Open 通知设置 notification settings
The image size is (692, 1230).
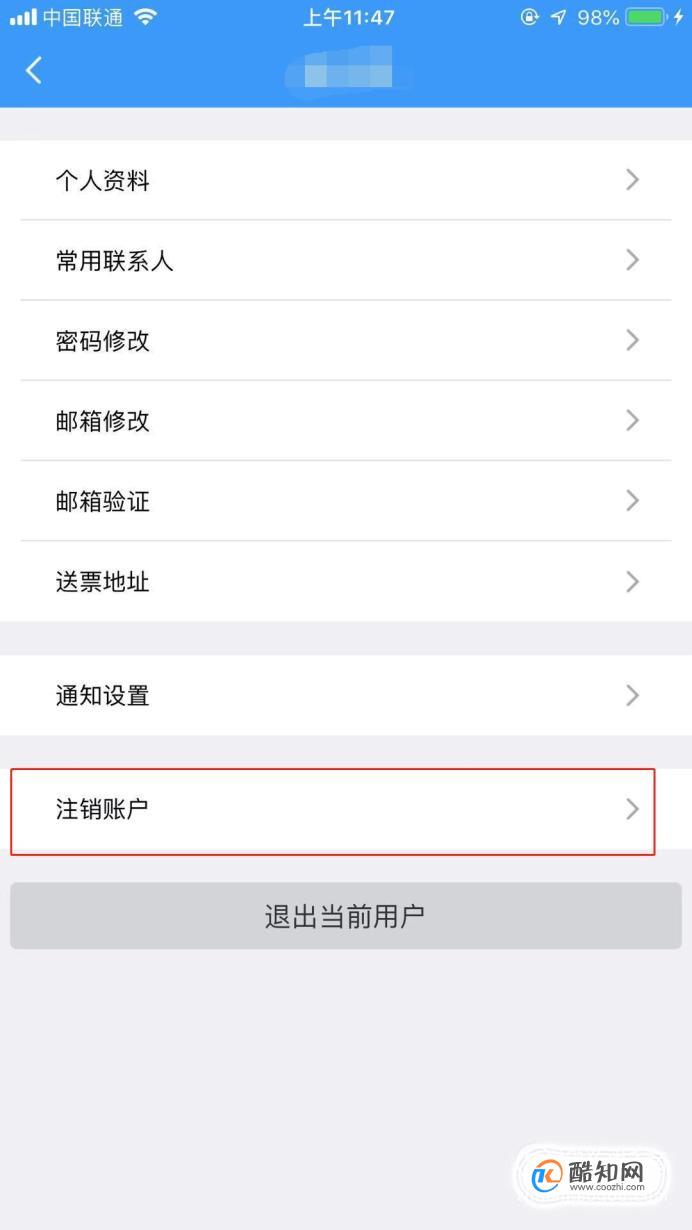[x=346, y=695]
